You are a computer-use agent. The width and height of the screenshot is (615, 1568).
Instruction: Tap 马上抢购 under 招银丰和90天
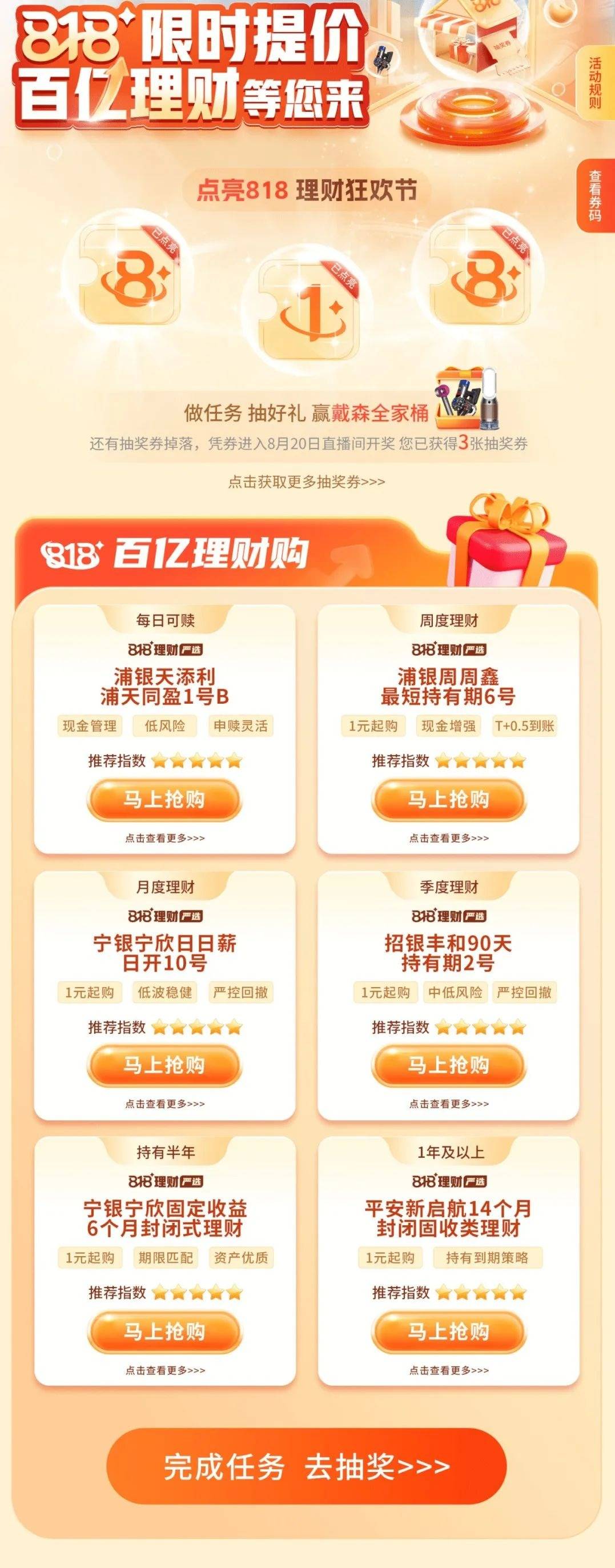(x=448, y=1065)
